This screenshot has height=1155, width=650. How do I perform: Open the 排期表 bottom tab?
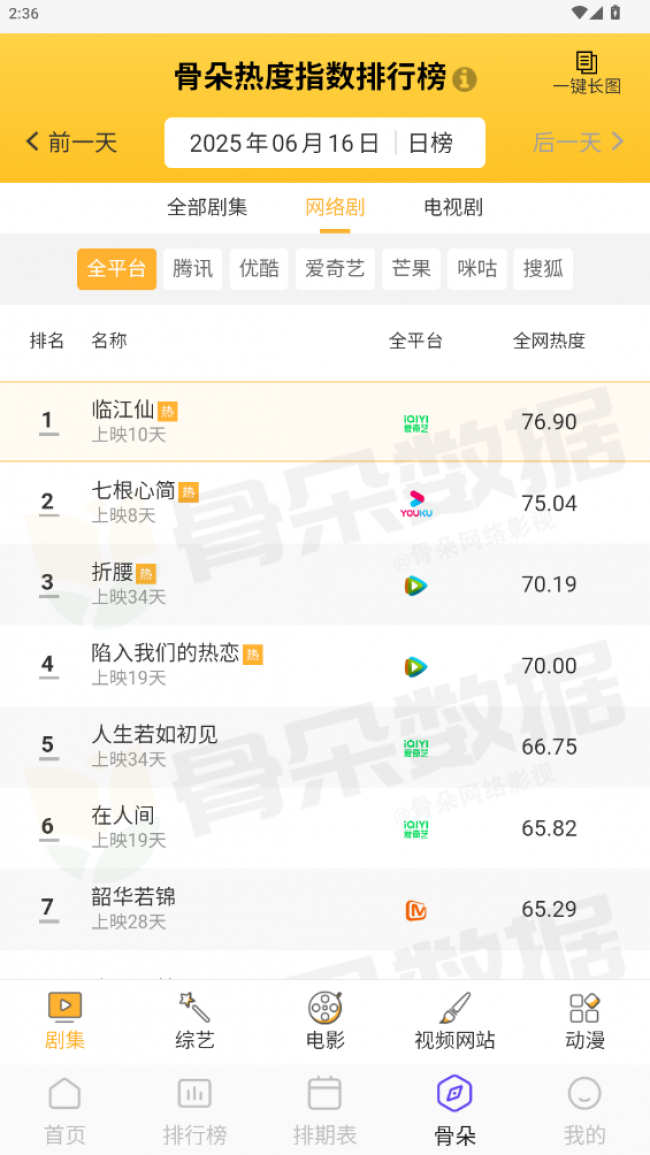click(x=325, y=1110)
